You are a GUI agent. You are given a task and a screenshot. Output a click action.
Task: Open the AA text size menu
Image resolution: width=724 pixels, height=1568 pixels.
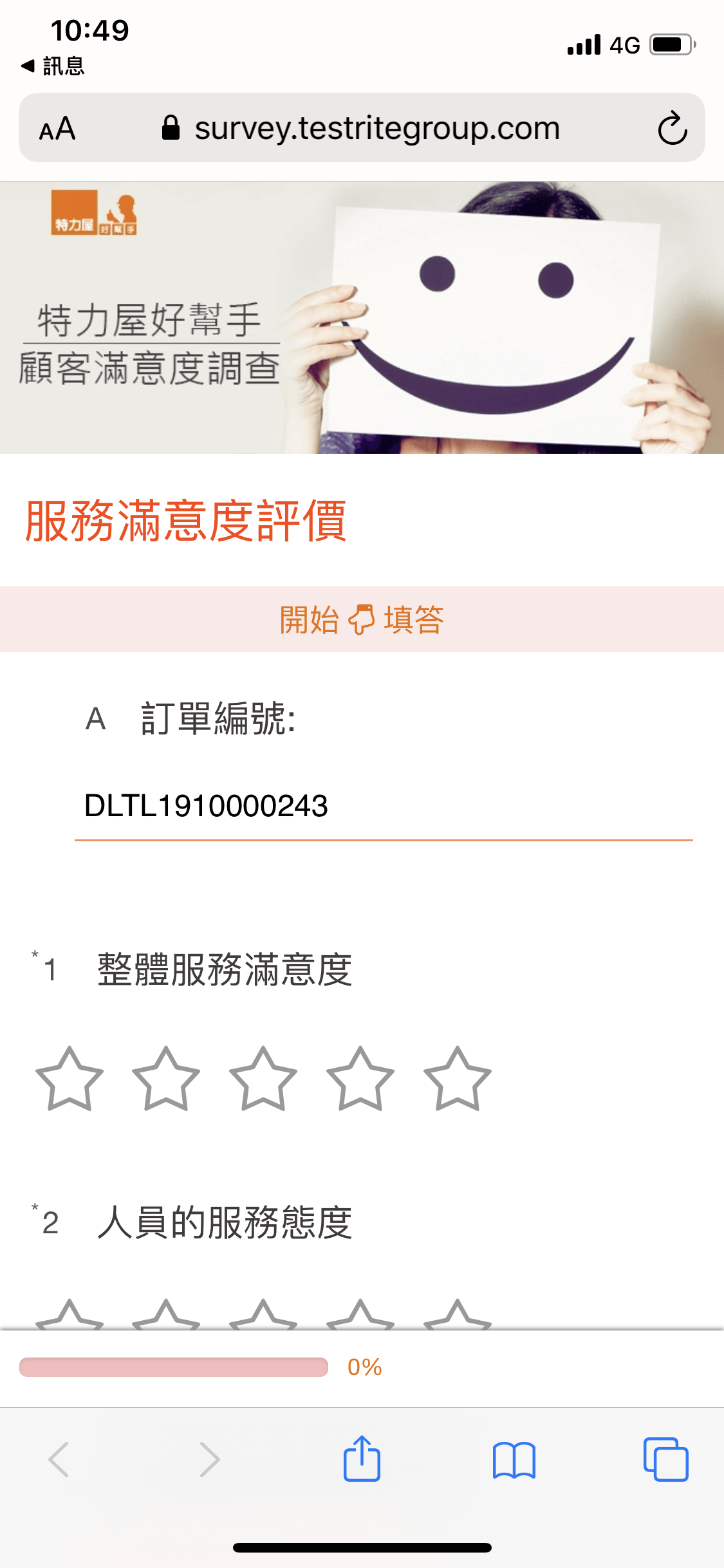57,129
